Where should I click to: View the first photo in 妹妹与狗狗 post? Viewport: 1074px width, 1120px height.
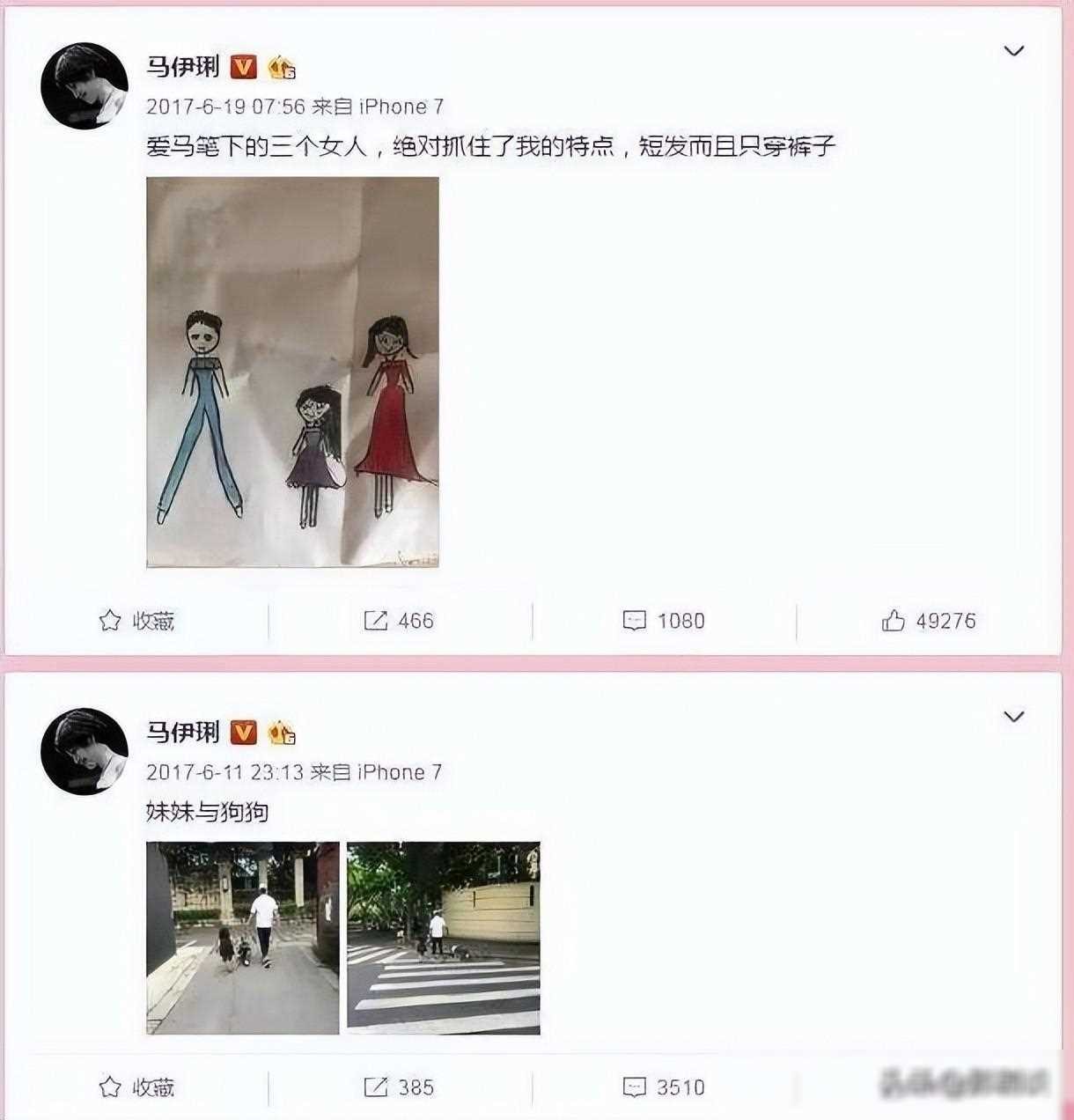coord(242,938)
